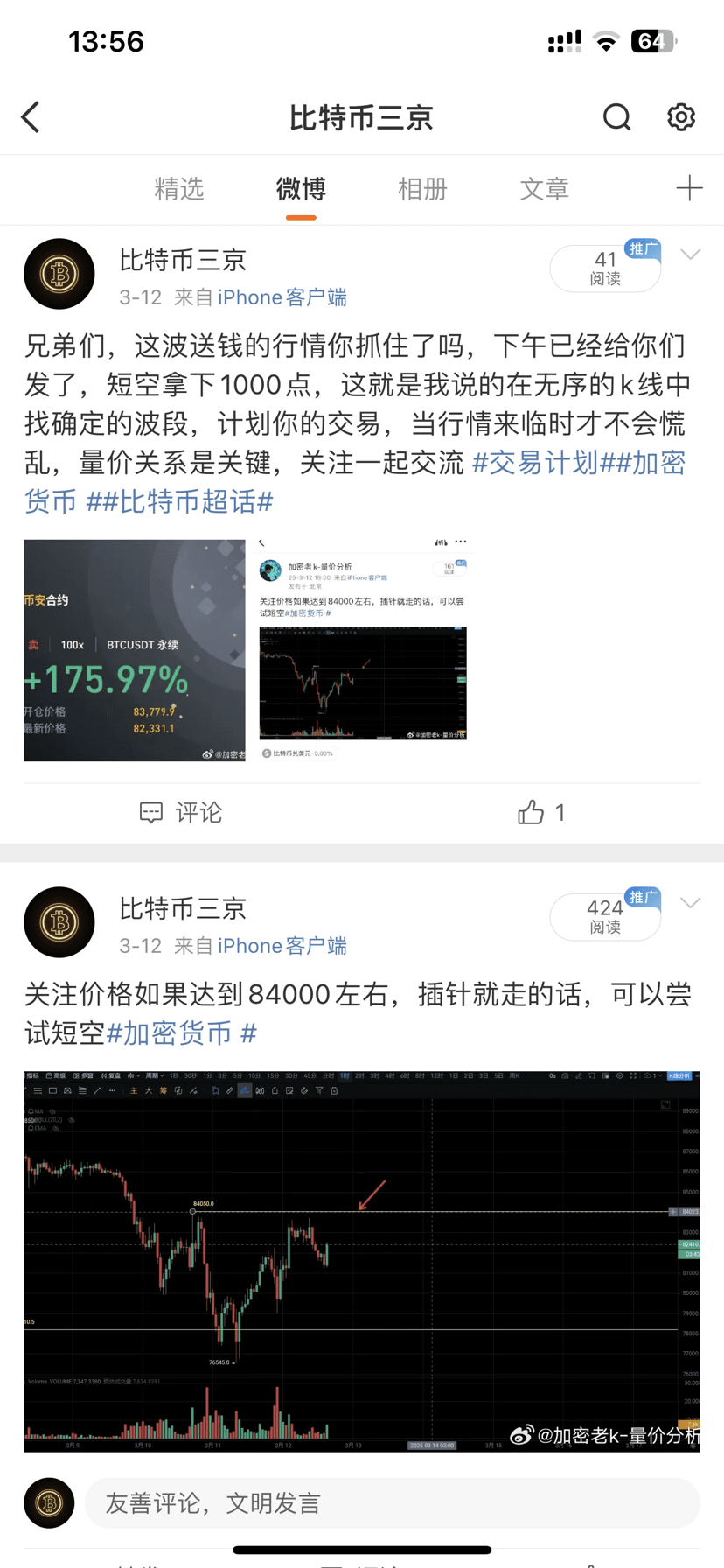The width and height of the screenshot is (724, 1568).
Task: Switch to the 相册 tab
Action: click(x=422, y=189)
